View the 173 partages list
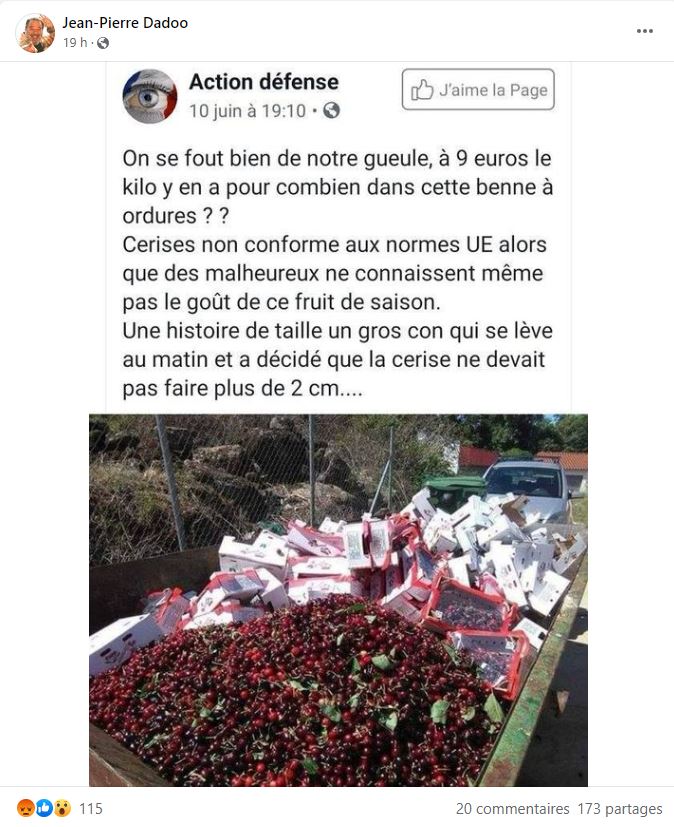This screenshot has height=827, width=674. [619, 808]
